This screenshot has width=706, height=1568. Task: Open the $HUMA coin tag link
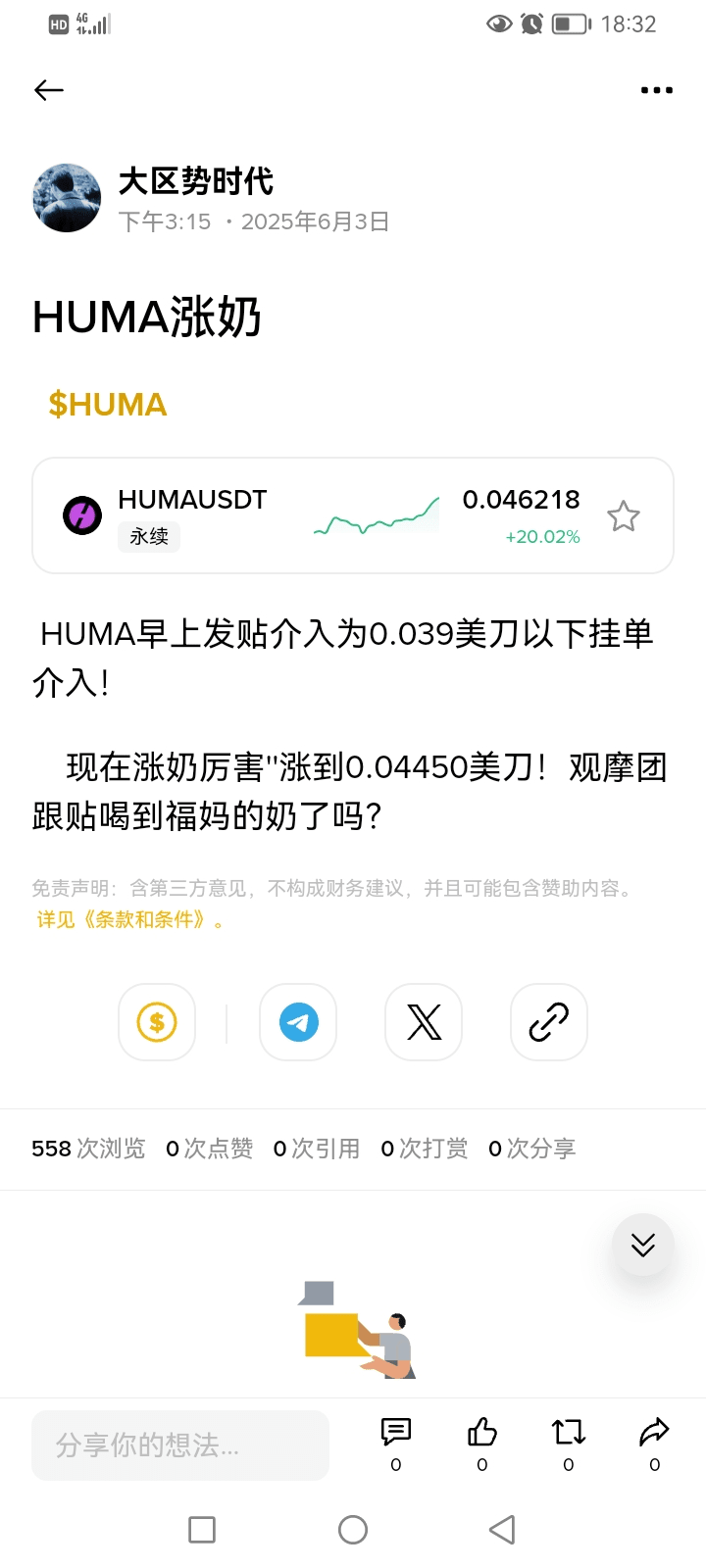point(108,405)
